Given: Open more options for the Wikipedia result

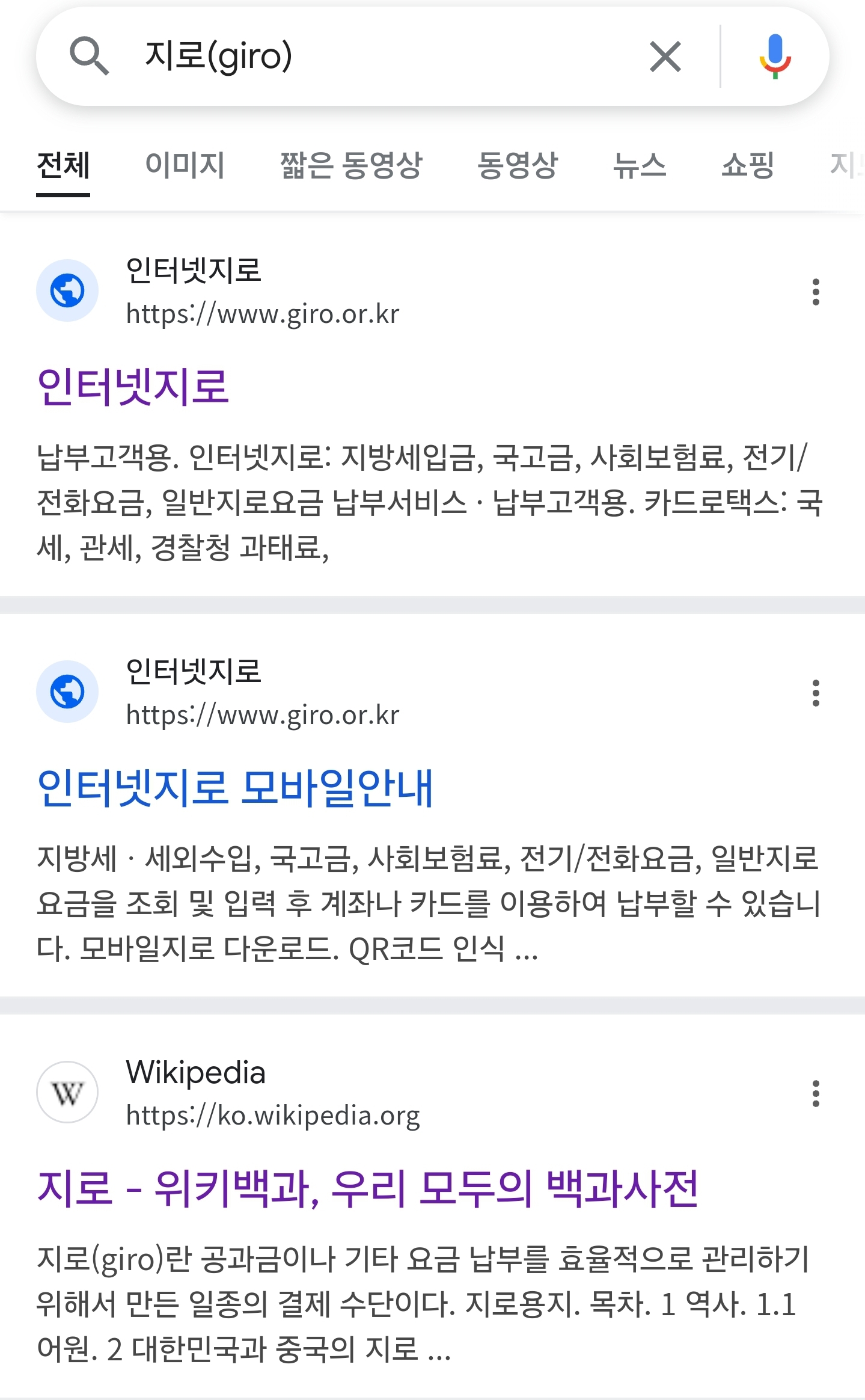Looking at the screenshot, I should [815, 1093].
